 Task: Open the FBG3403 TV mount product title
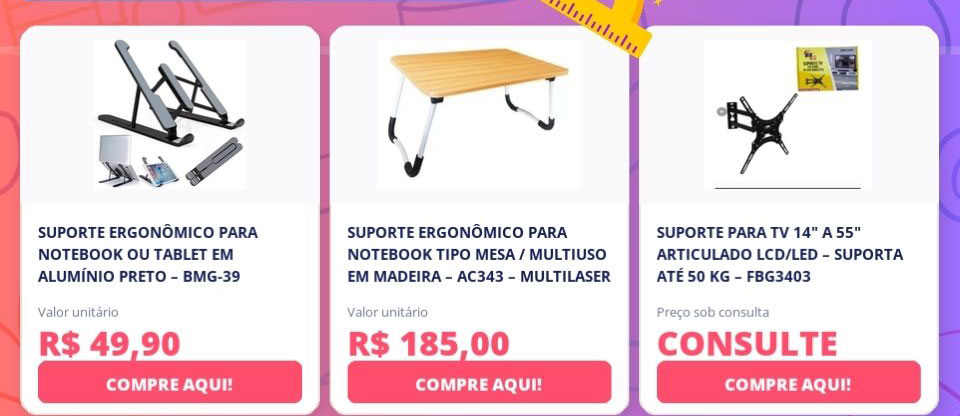click(780, 254)
